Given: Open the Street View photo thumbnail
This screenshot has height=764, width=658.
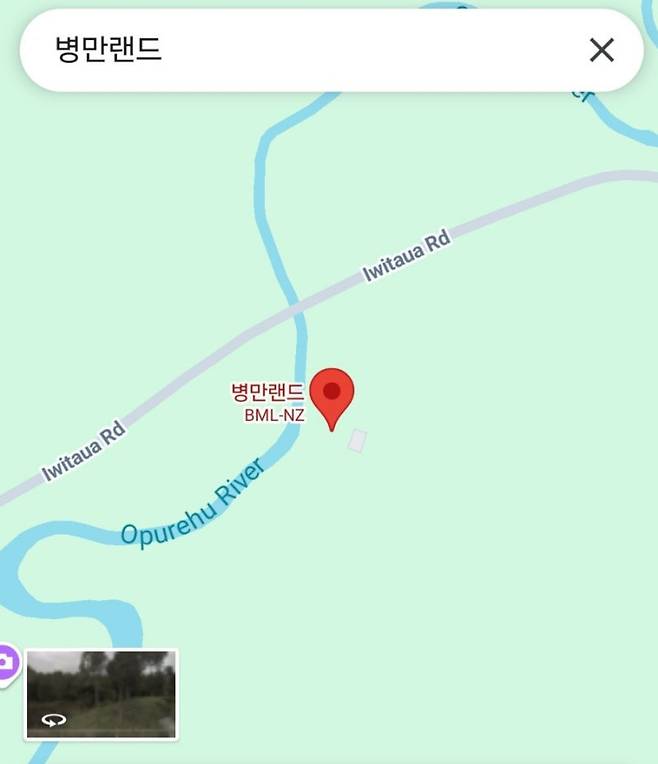Looking at the screenshot, I should (x=101, y=694).
